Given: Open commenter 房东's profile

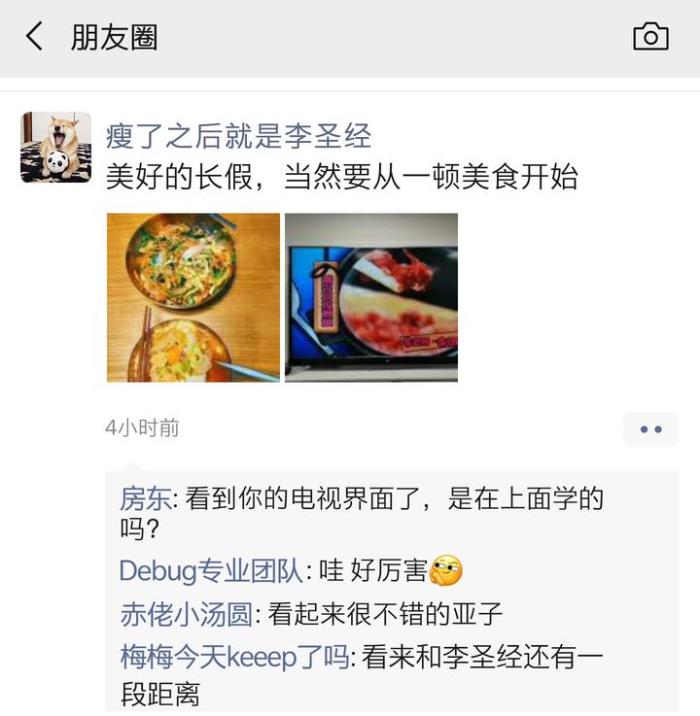Looking at the screenshot, I should [x=144, y=498].
